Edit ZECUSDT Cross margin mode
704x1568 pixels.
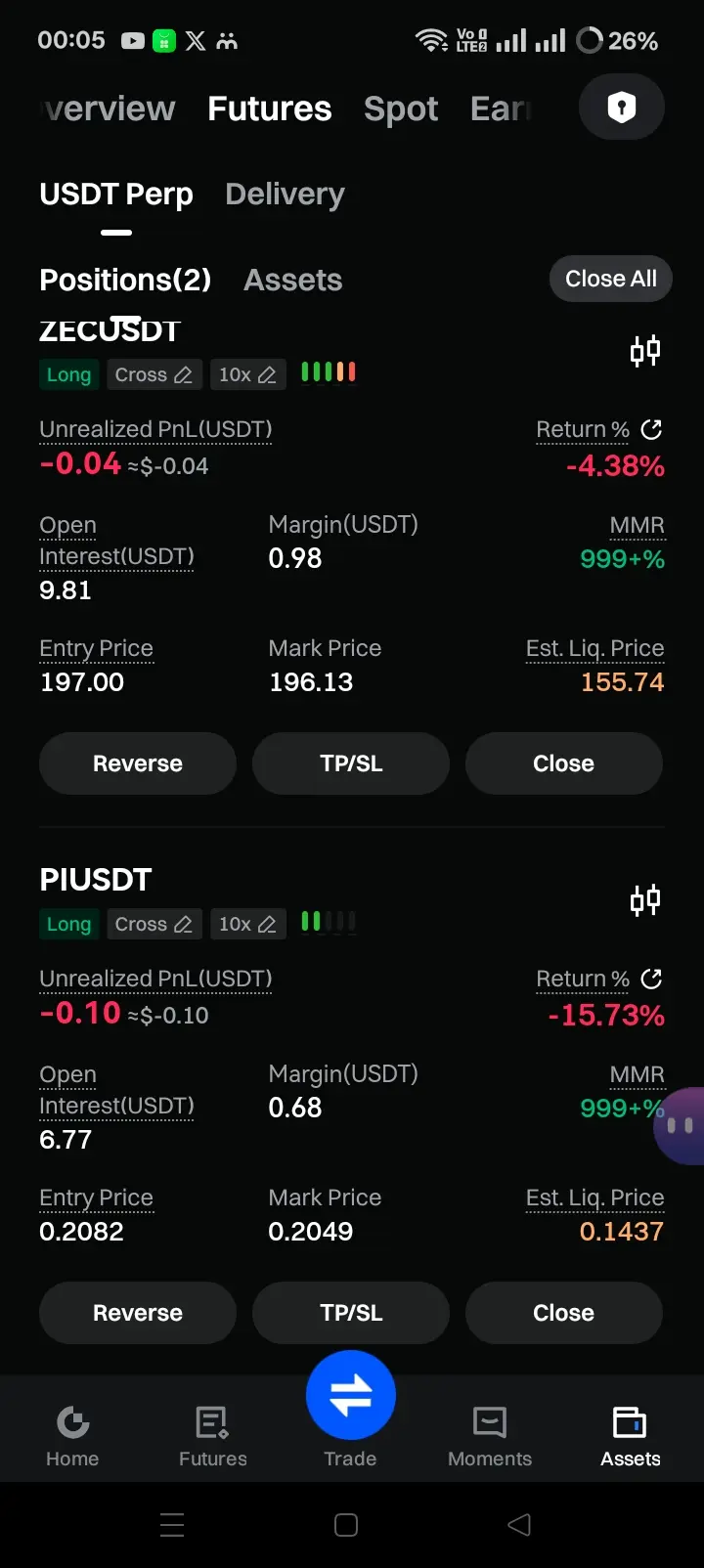point(154,374)
